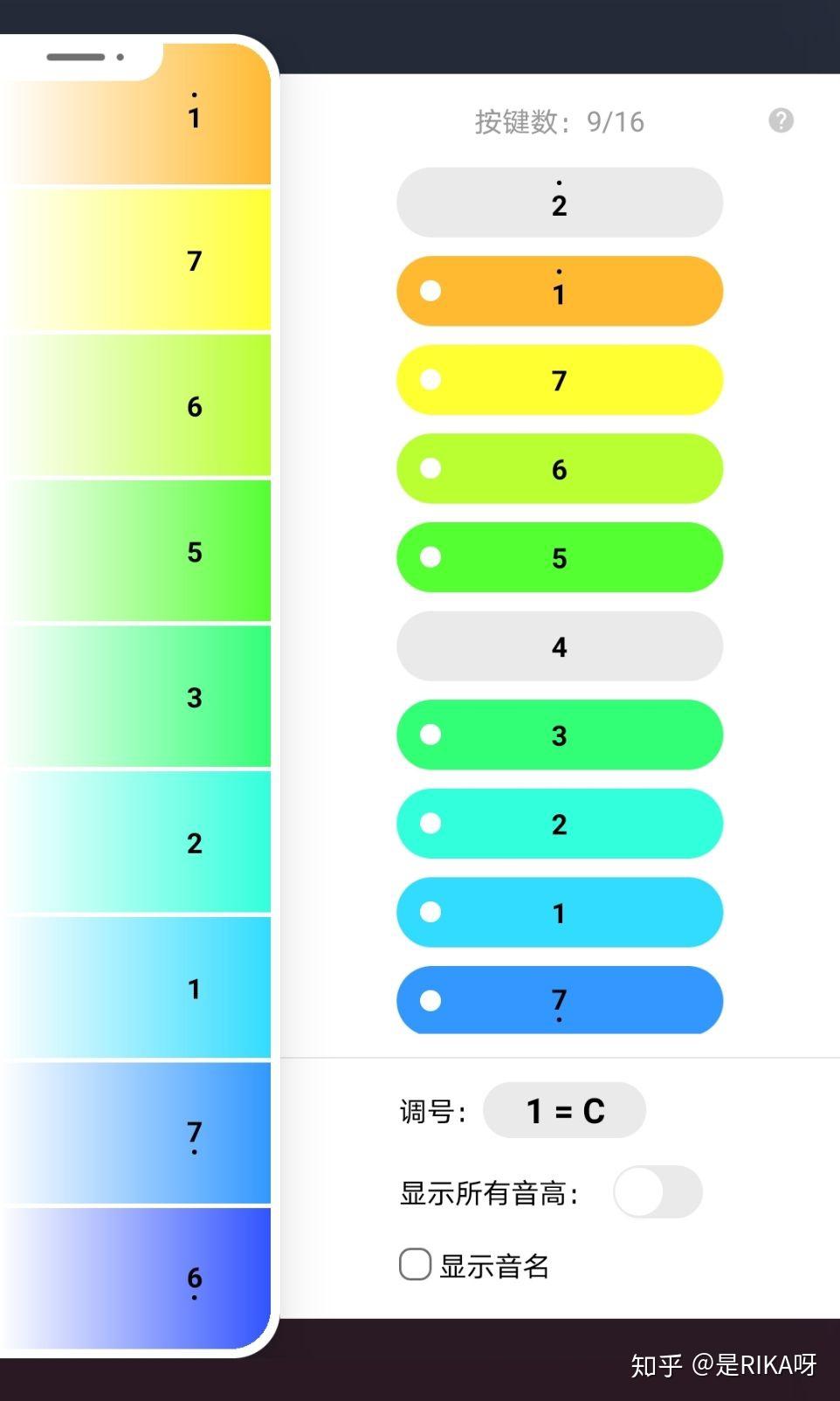
Task: Check the 显示音名 checkbox
Action: [x=414, y=1264]
